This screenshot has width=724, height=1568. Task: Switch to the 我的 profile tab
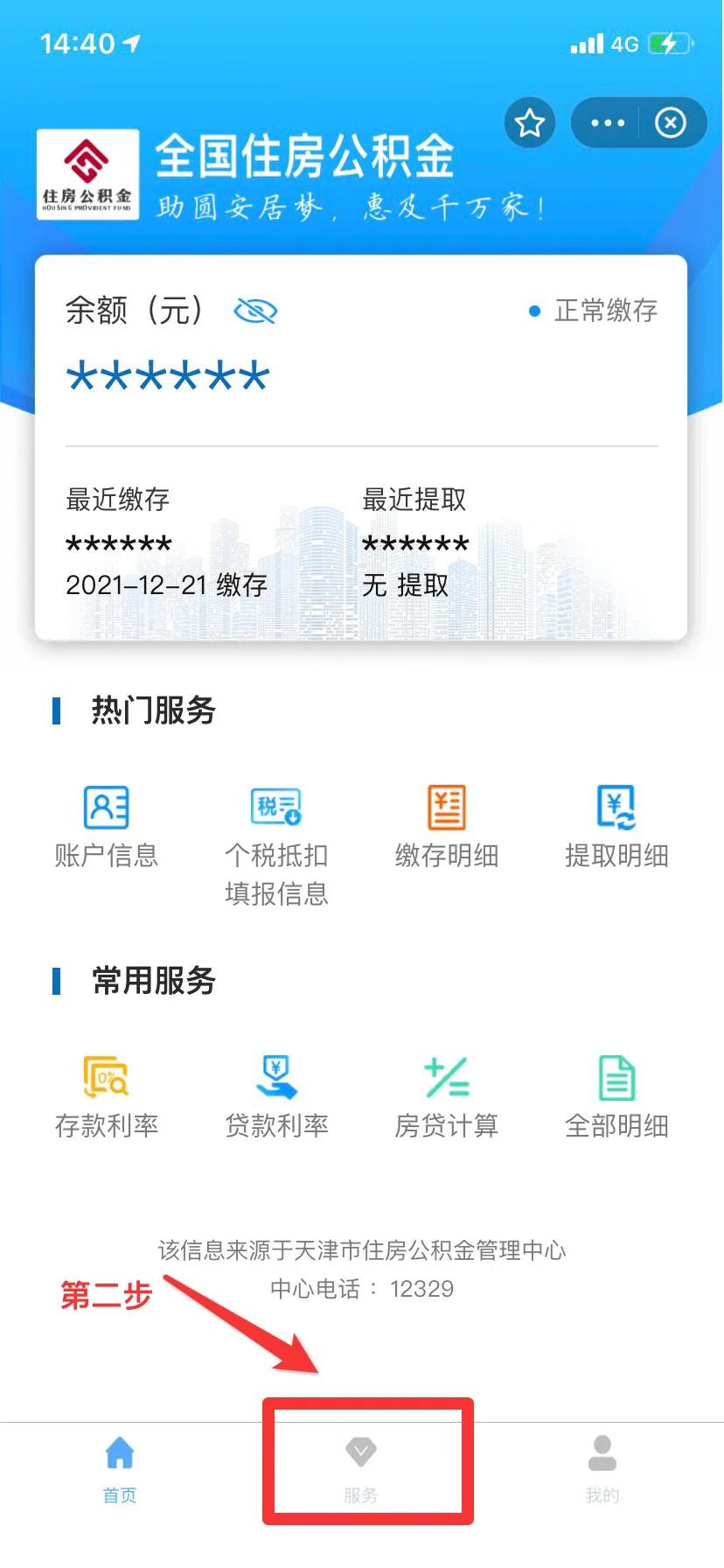[x=602, y=1470]
